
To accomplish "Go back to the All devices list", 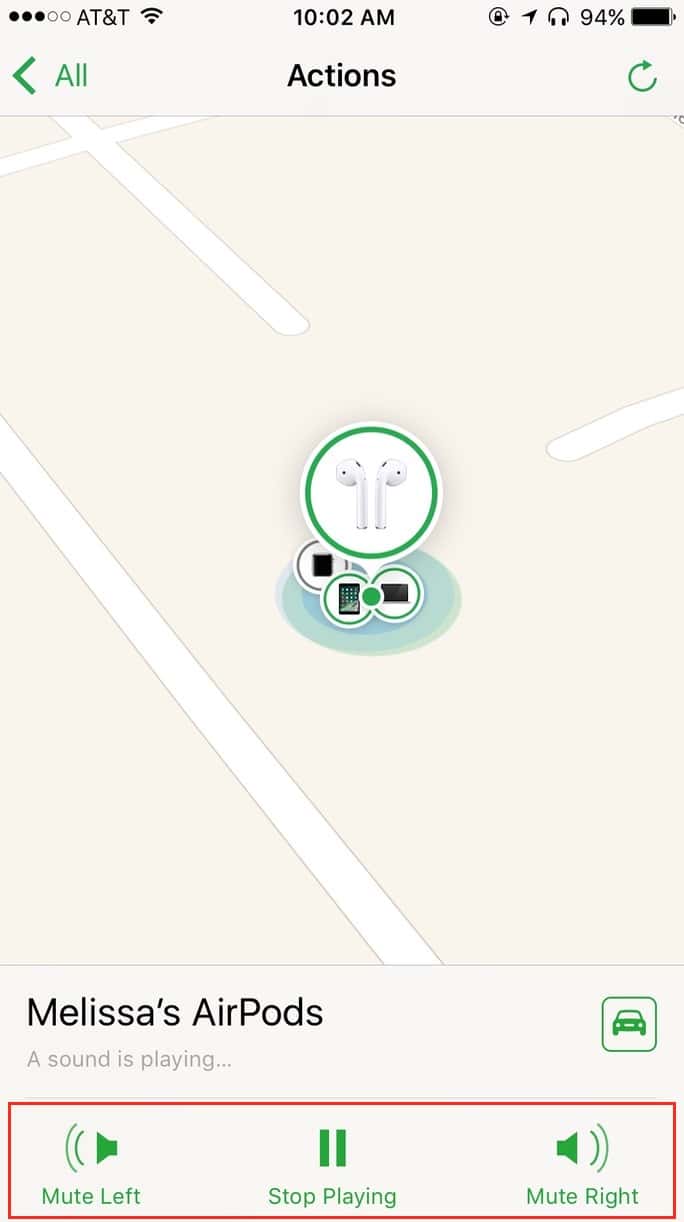I will tap(50, 76).
